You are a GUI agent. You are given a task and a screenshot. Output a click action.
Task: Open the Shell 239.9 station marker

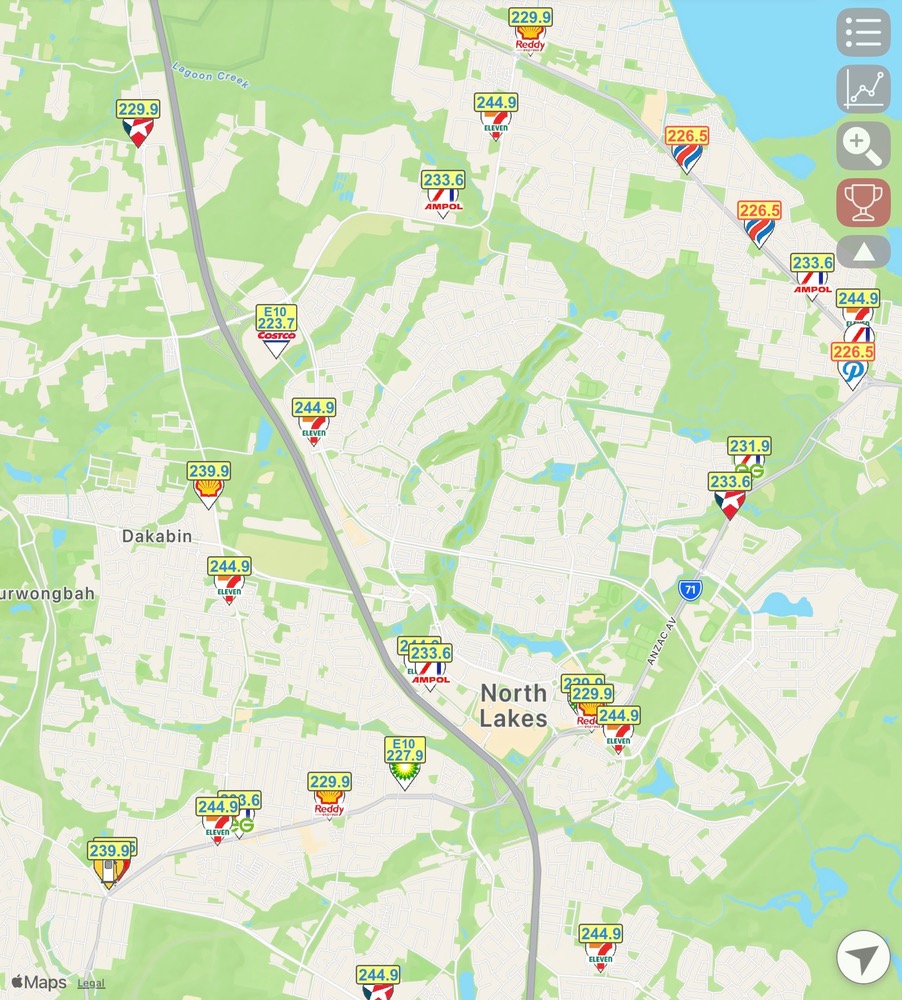point(208,481)
